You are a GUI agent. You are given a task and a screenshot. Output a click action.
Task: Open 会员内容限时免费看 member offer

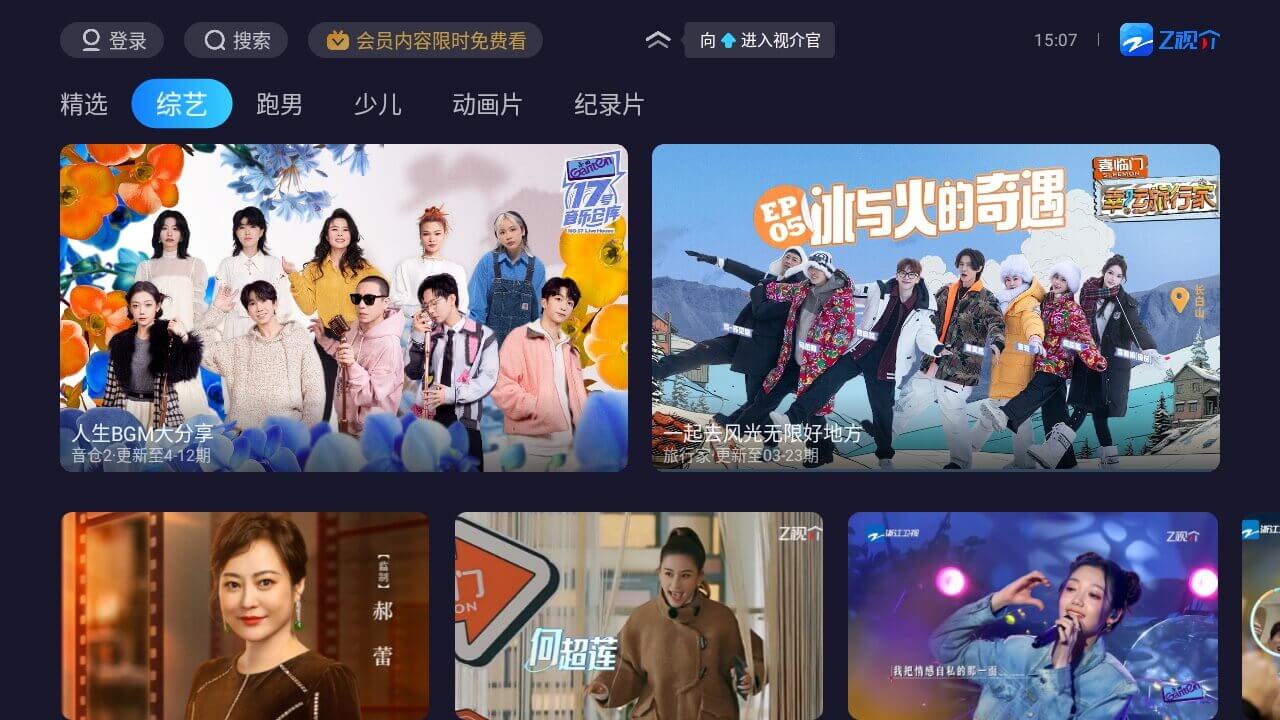pos(425,41)
